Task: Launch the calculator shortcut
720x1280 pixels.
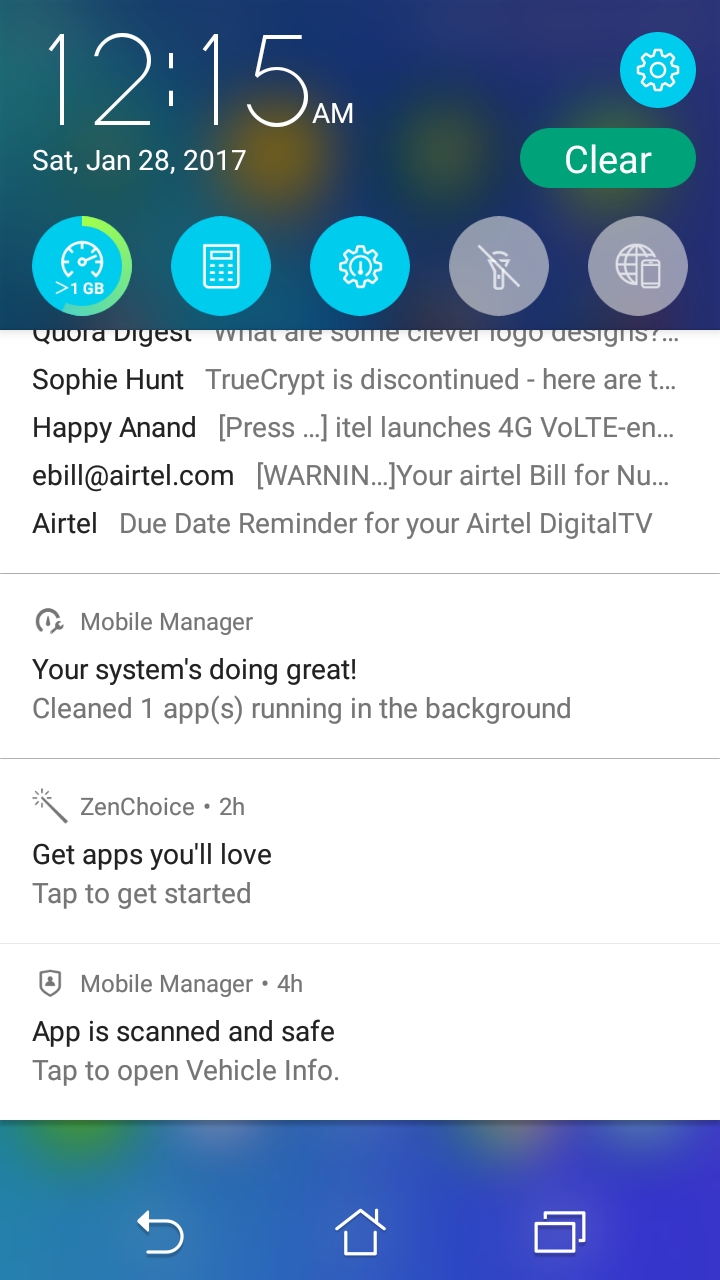Action: tap(221, 266)
